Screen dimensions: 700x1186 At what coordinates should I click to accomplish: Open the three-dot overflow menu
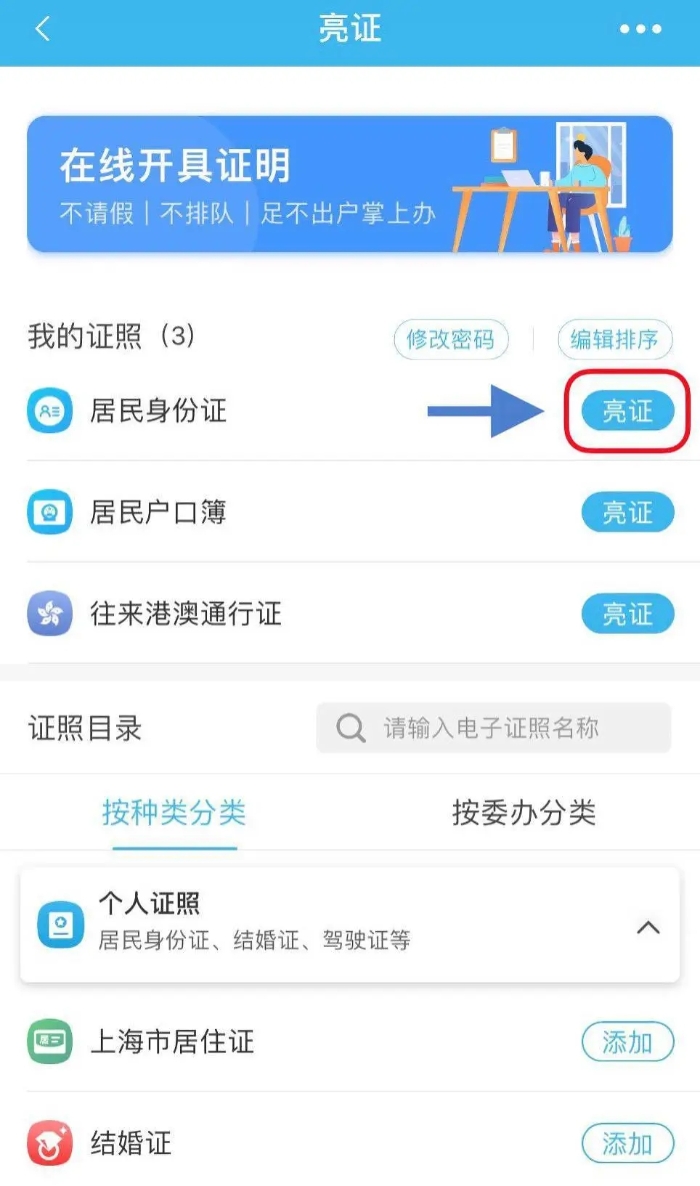click(x=640, y=29)
